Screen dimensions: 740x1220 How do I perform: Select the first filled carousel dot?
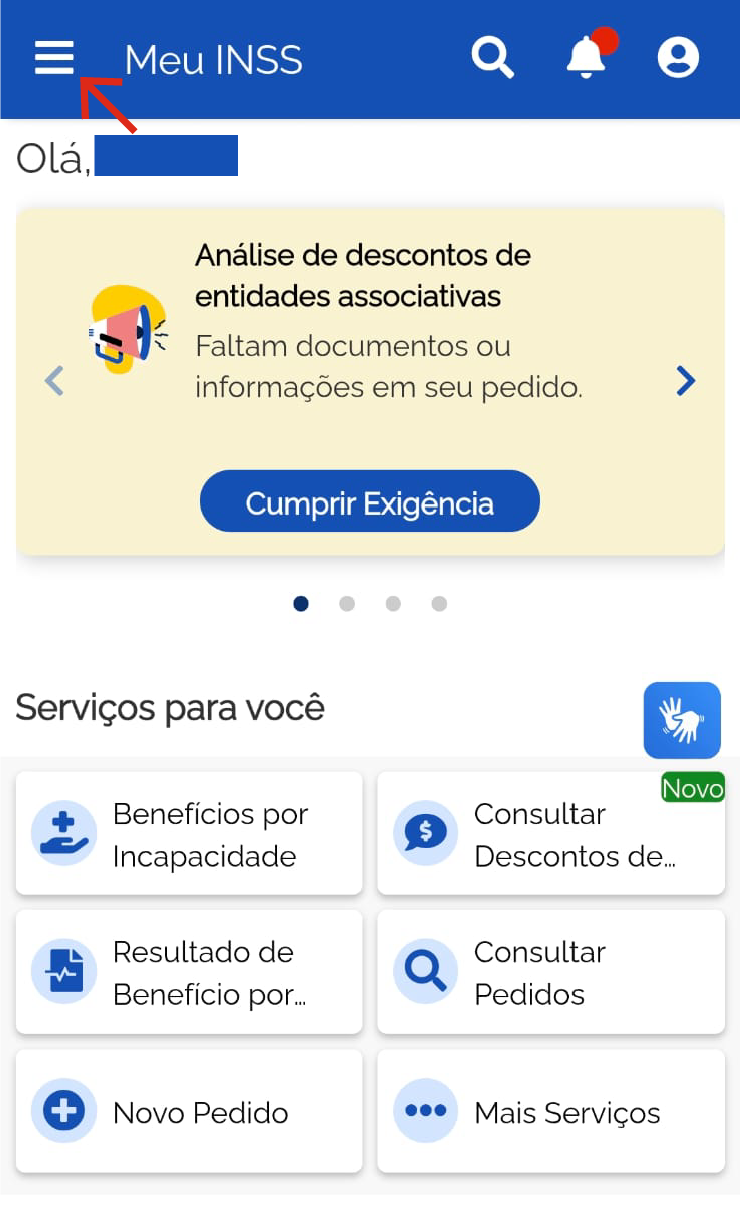(x=301, y=603)
